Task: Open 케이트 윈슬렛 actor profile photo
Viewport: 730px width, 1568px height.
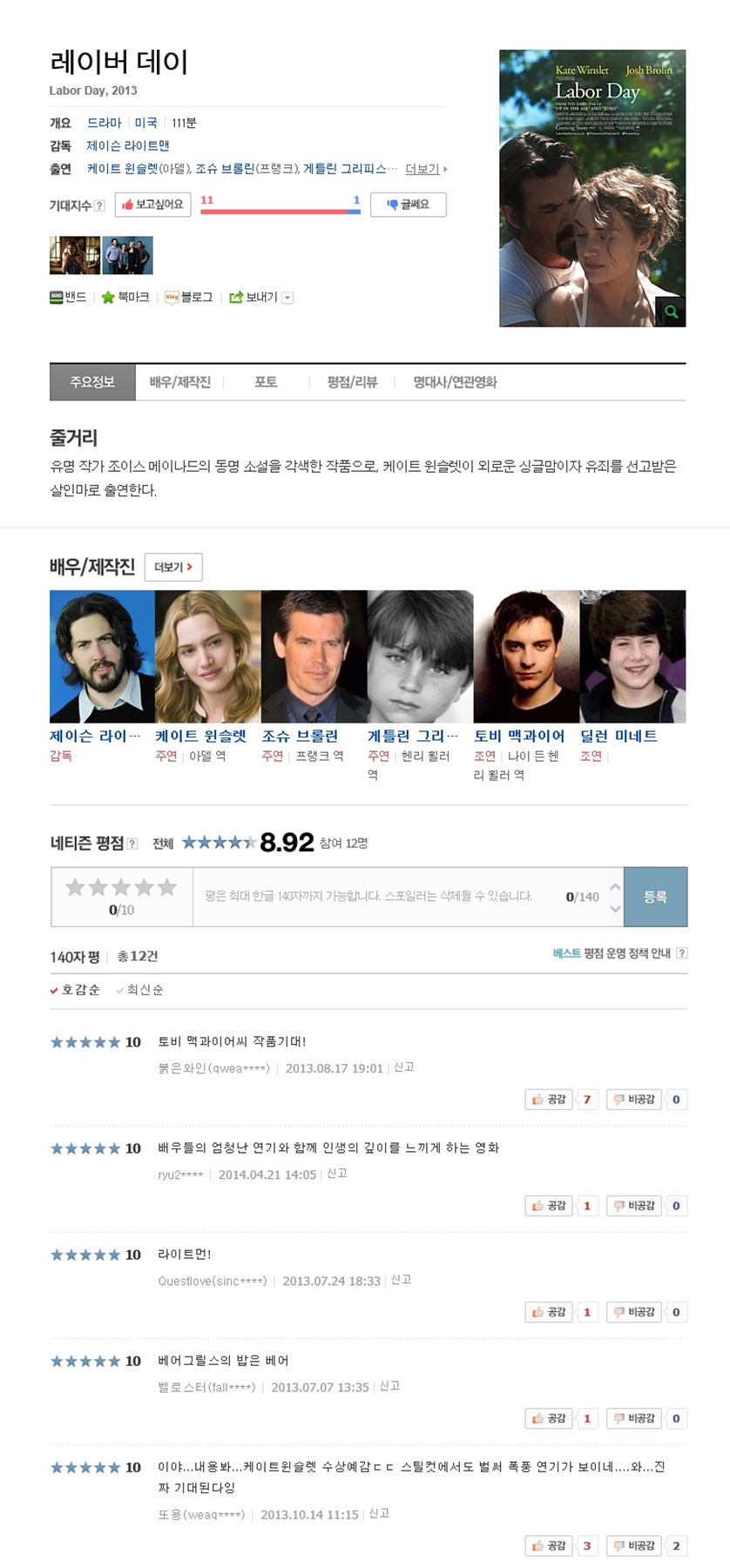Action: [207, 656]
